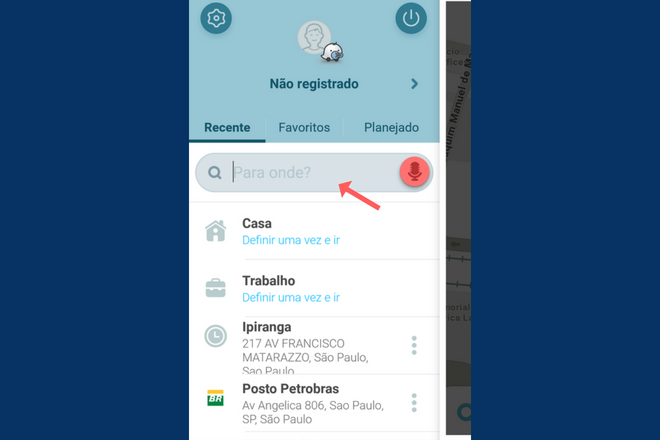Open the Não registrado profile

point(314,84)
